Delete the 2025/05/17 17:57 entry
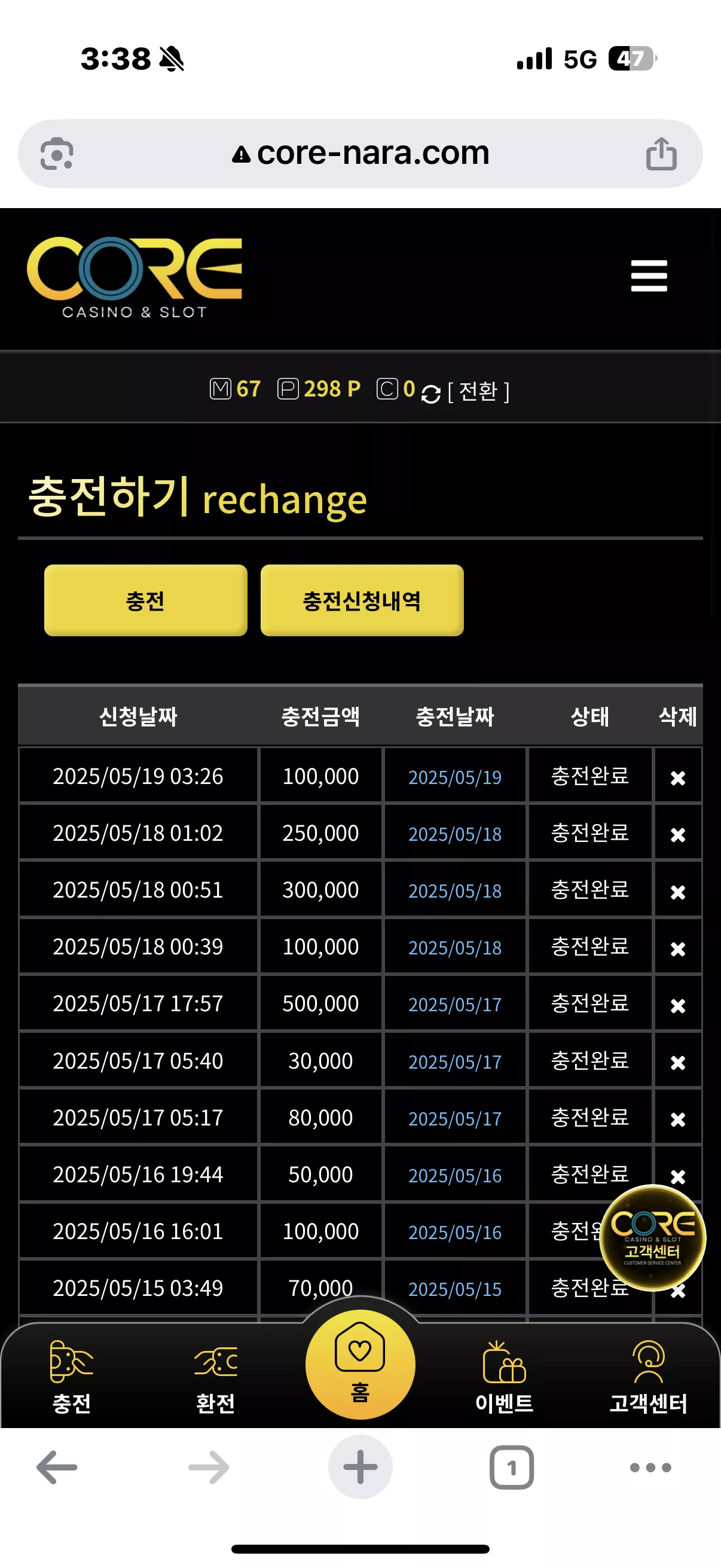Viewport: 721px width, 1568px height. point(678,1006)
